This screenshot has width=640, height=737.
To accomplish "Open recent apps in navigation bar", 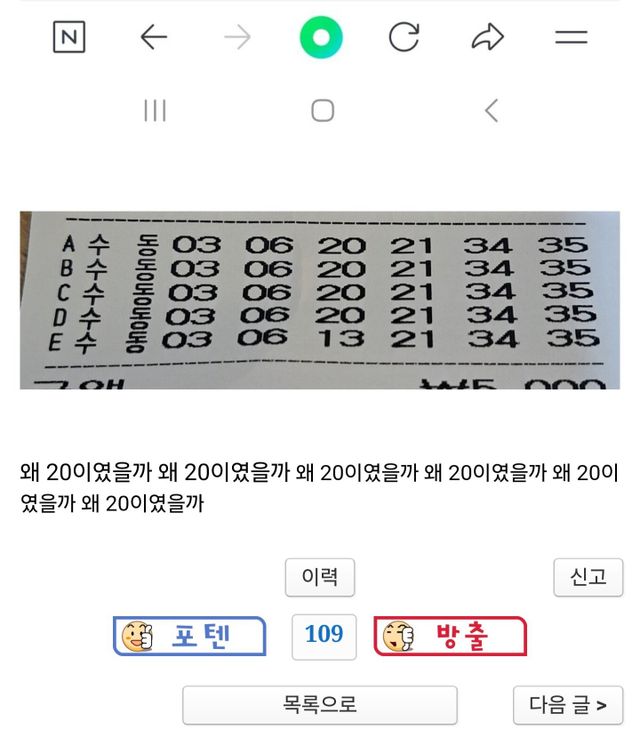I will pos(155,110).
